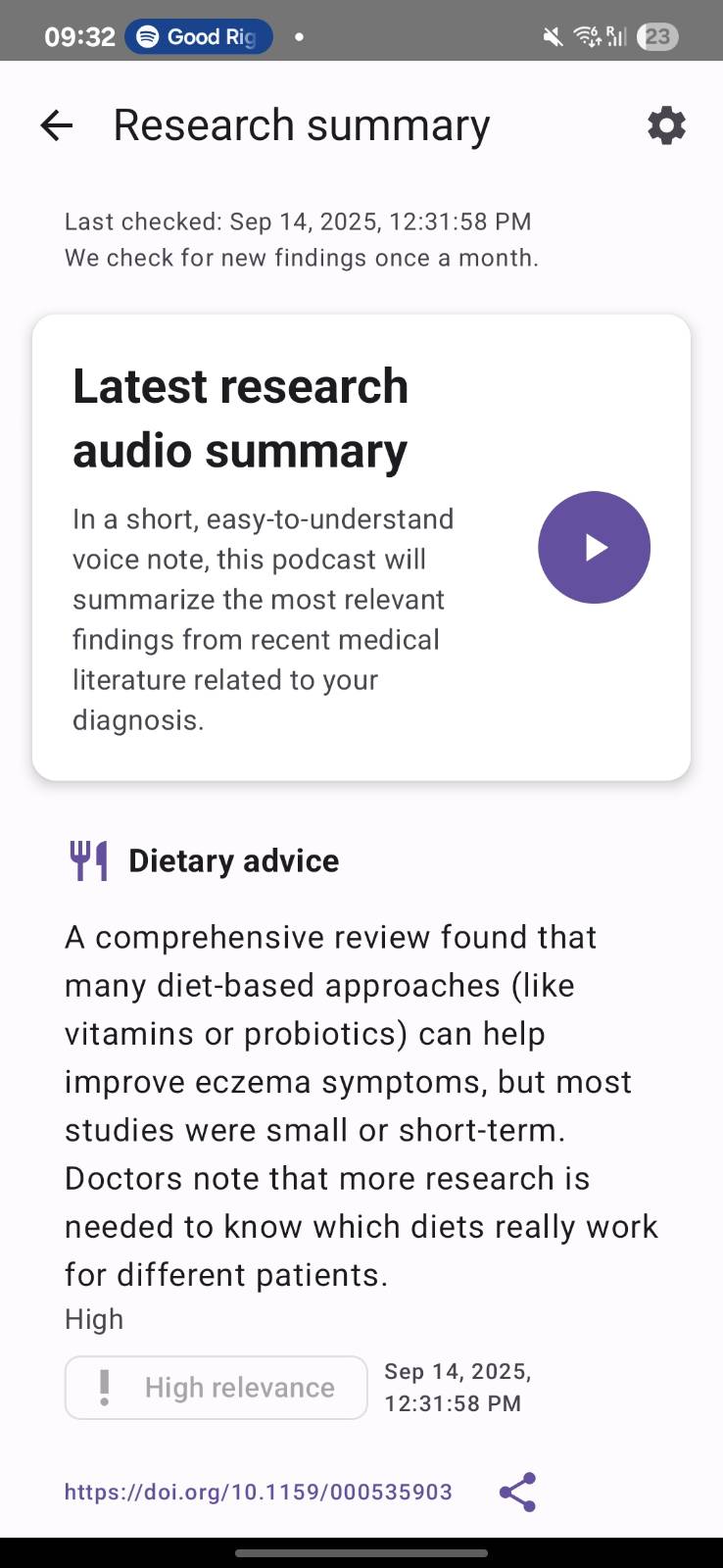The image size is (723, 1568).
Task: Tap the cellular signal indicator
Action: click(x=615, y=36)
